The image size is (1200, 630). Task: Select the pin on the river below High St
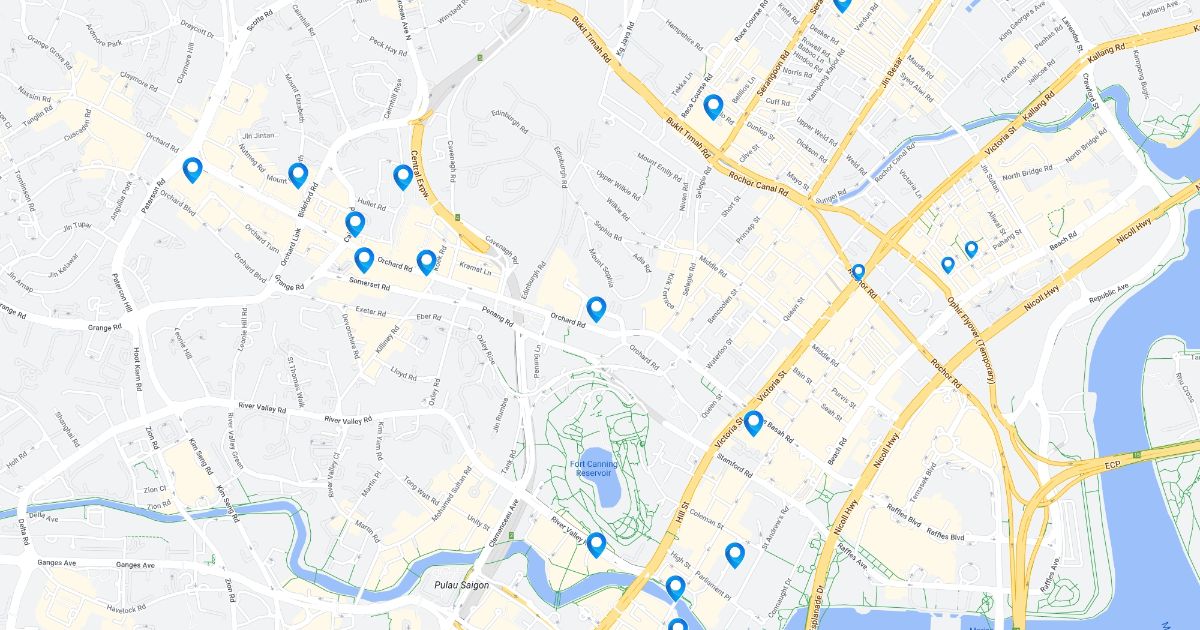[675, 588]
